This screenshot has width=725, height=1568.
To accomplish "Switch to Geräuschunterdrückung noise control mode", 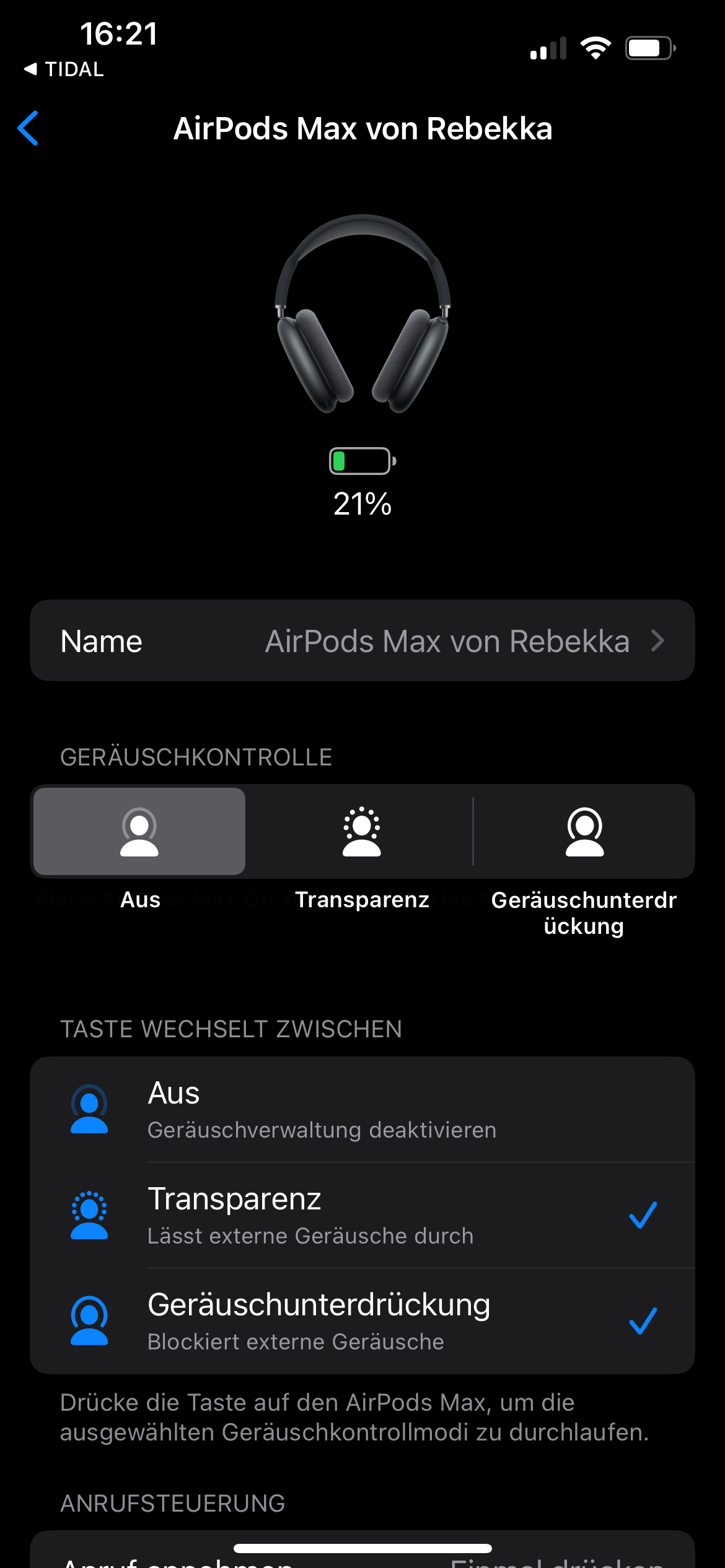I will pyautogui.click(x=584, y=832).
